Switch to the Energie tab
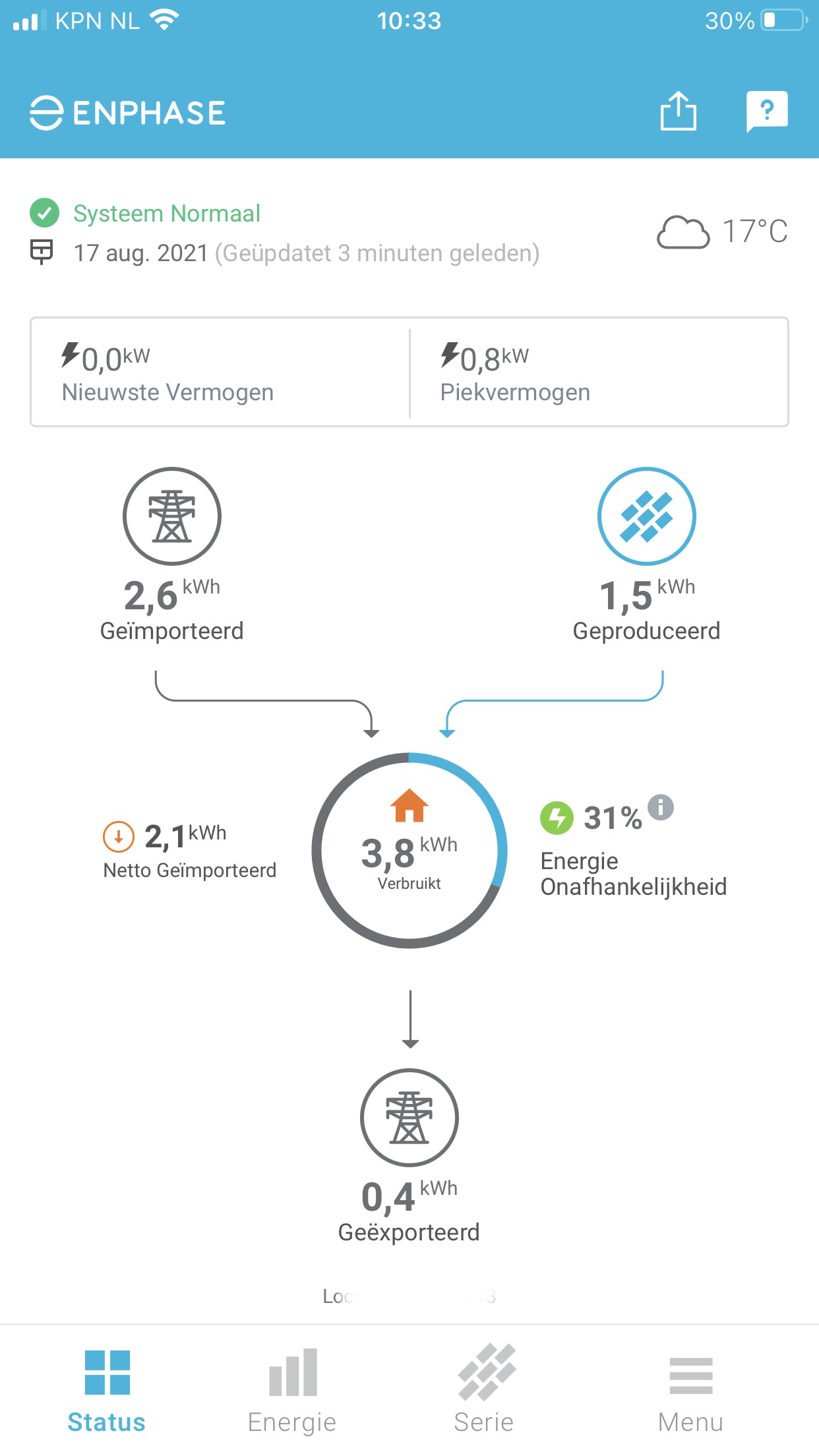The width and height of the screenshot is (819, 1456). pos(292,1388)
